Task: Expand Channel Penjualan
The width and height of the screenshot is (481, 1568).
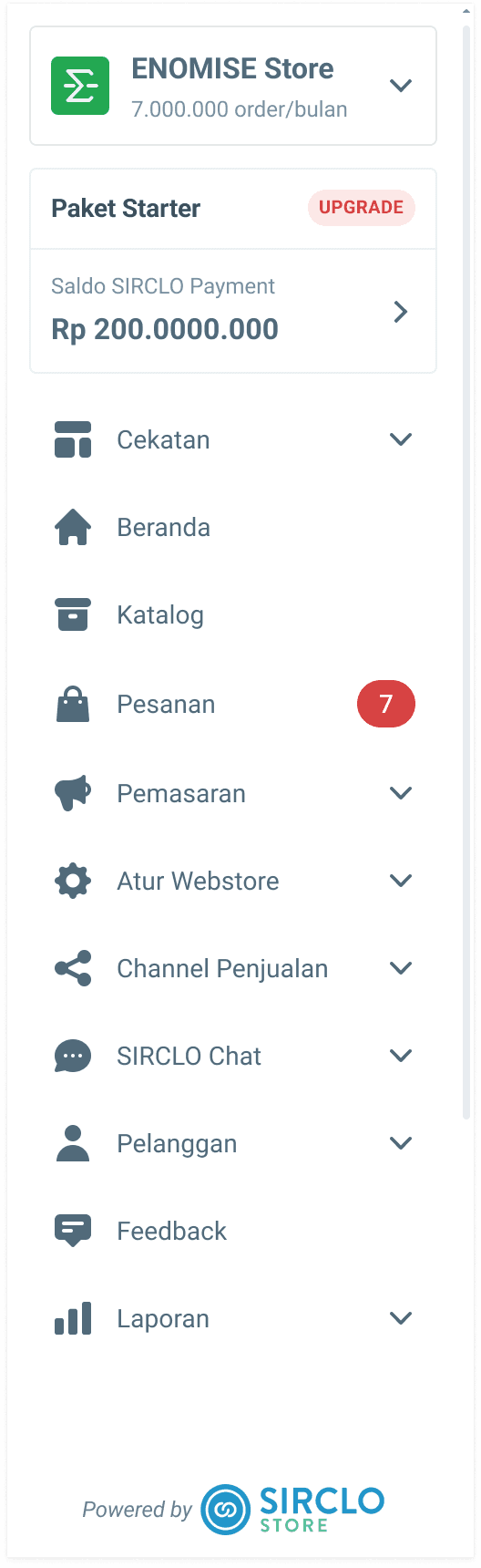Action: click(x=233, y=968)
